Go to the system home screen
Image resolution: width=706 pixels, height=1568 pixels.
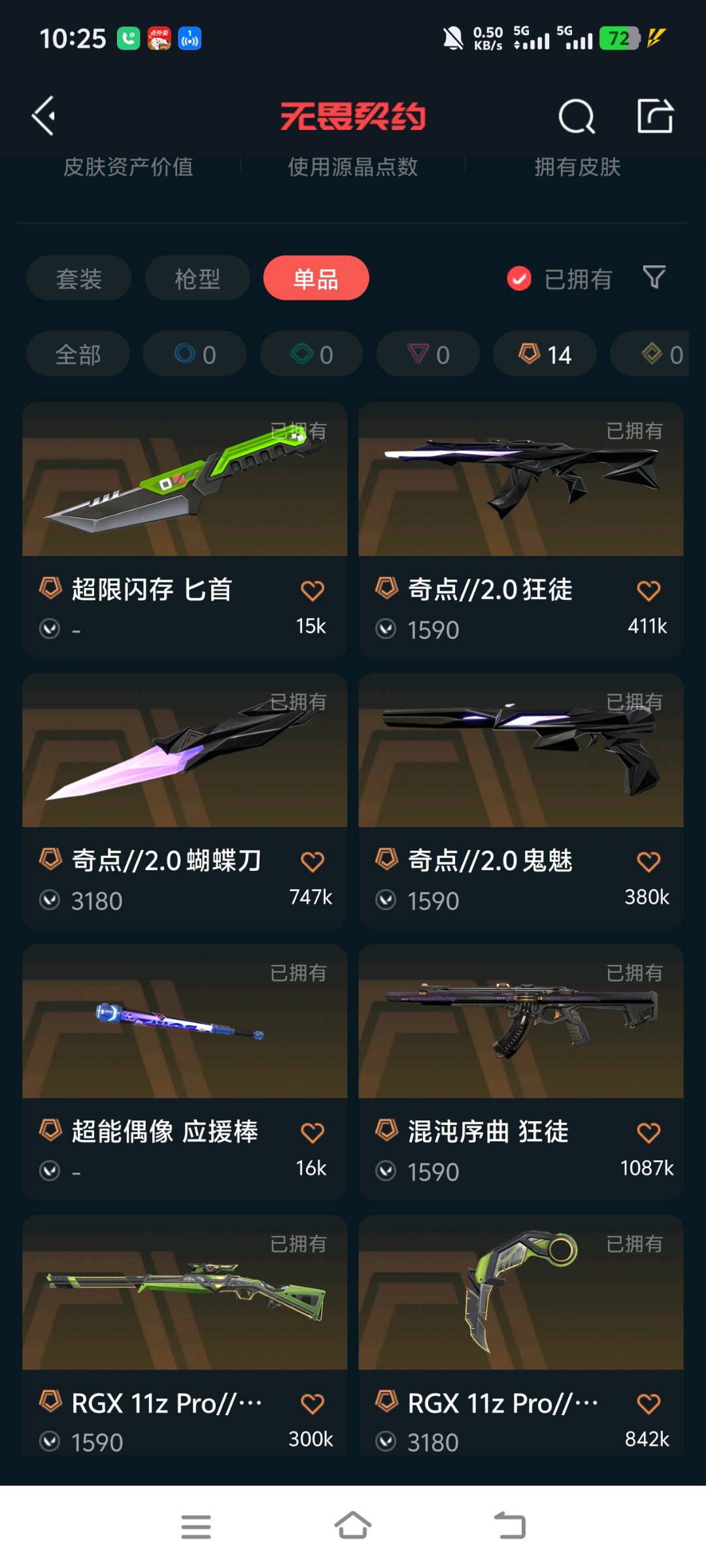pos(353,1526)
